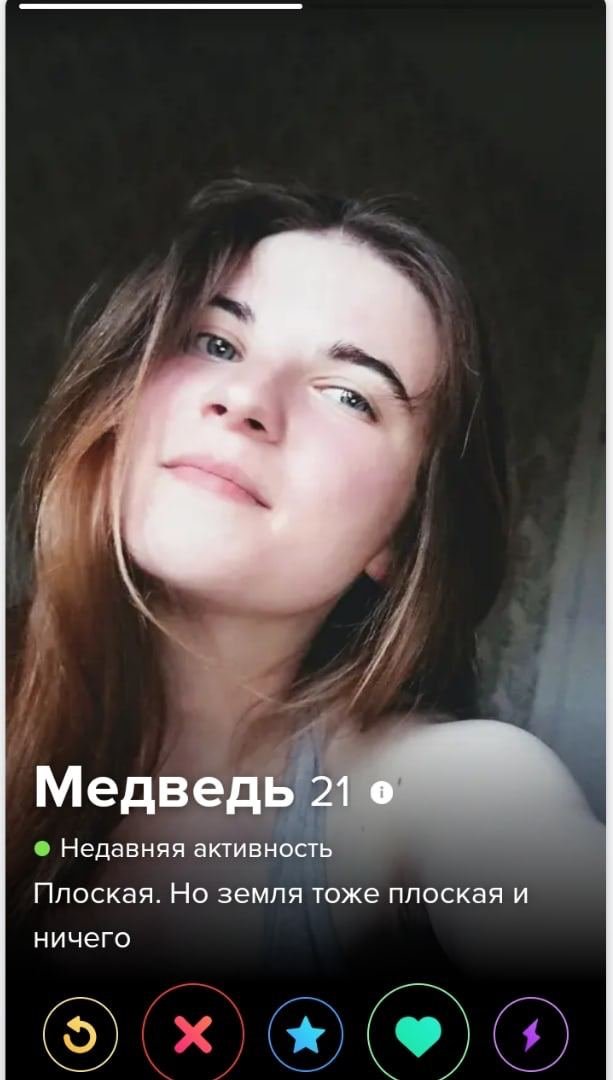Image resolution: width=613 pixels, height=1080 pixels.
Task: Send a Super Like with the star
Action: [306, 1034]
